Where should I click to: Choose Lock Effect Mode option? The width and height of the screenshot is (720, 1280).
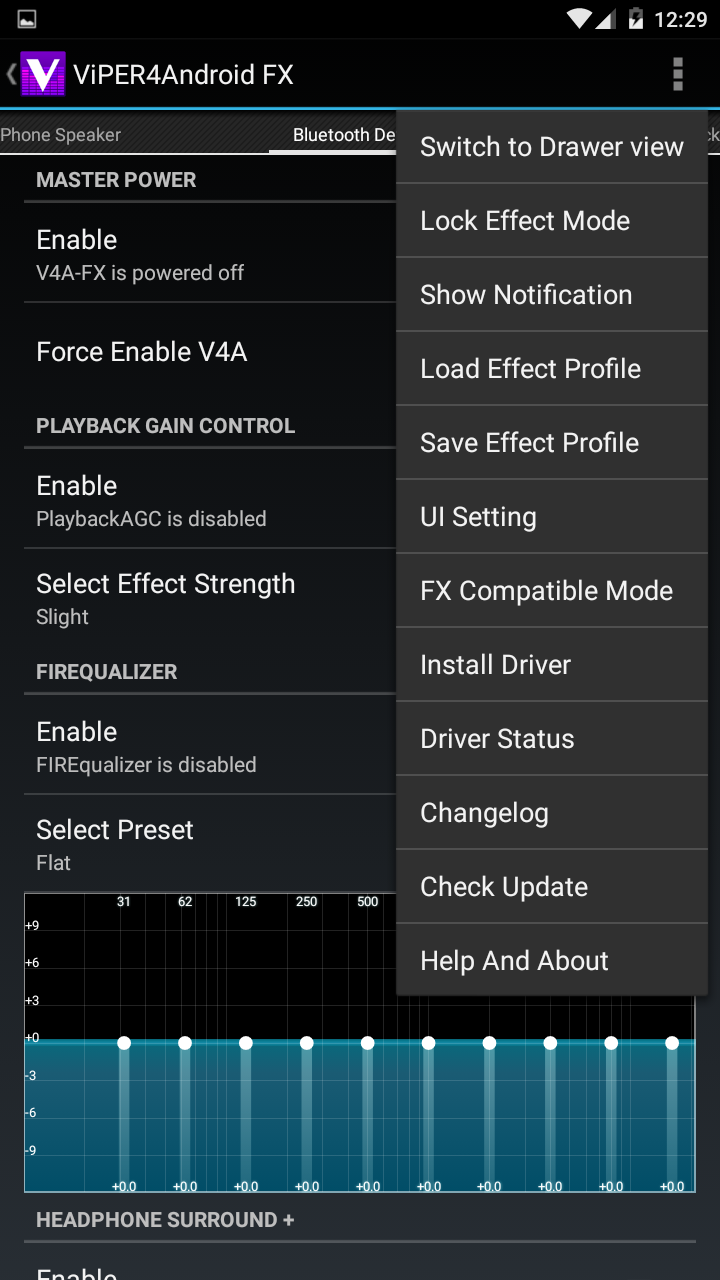[551, 221]
